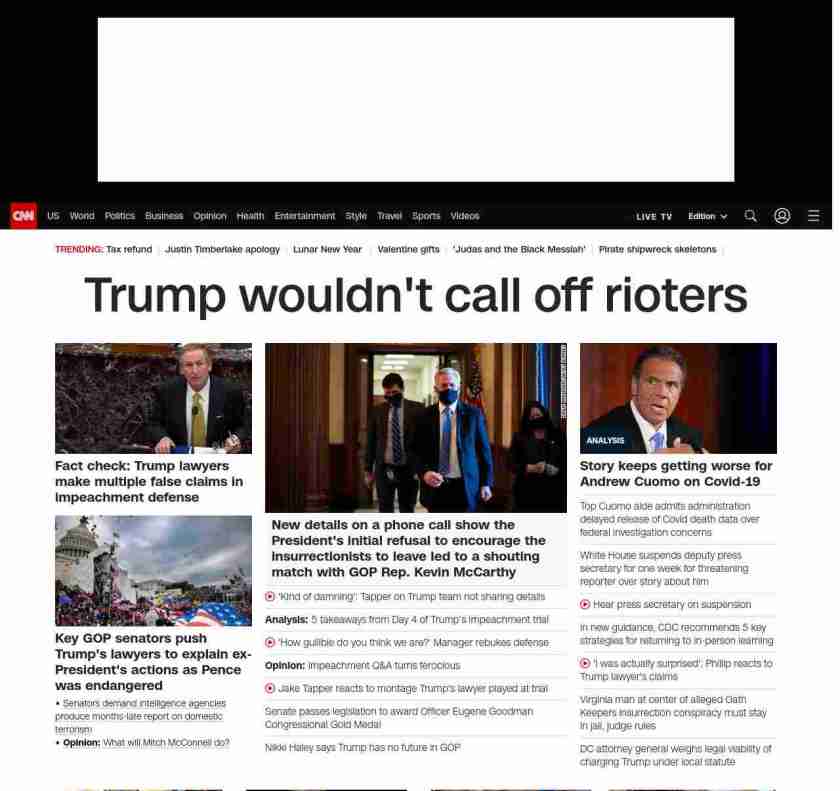Open Live TV
This screenshot has width=840, height=791.
pyautogui.click(x=654, y=217)
